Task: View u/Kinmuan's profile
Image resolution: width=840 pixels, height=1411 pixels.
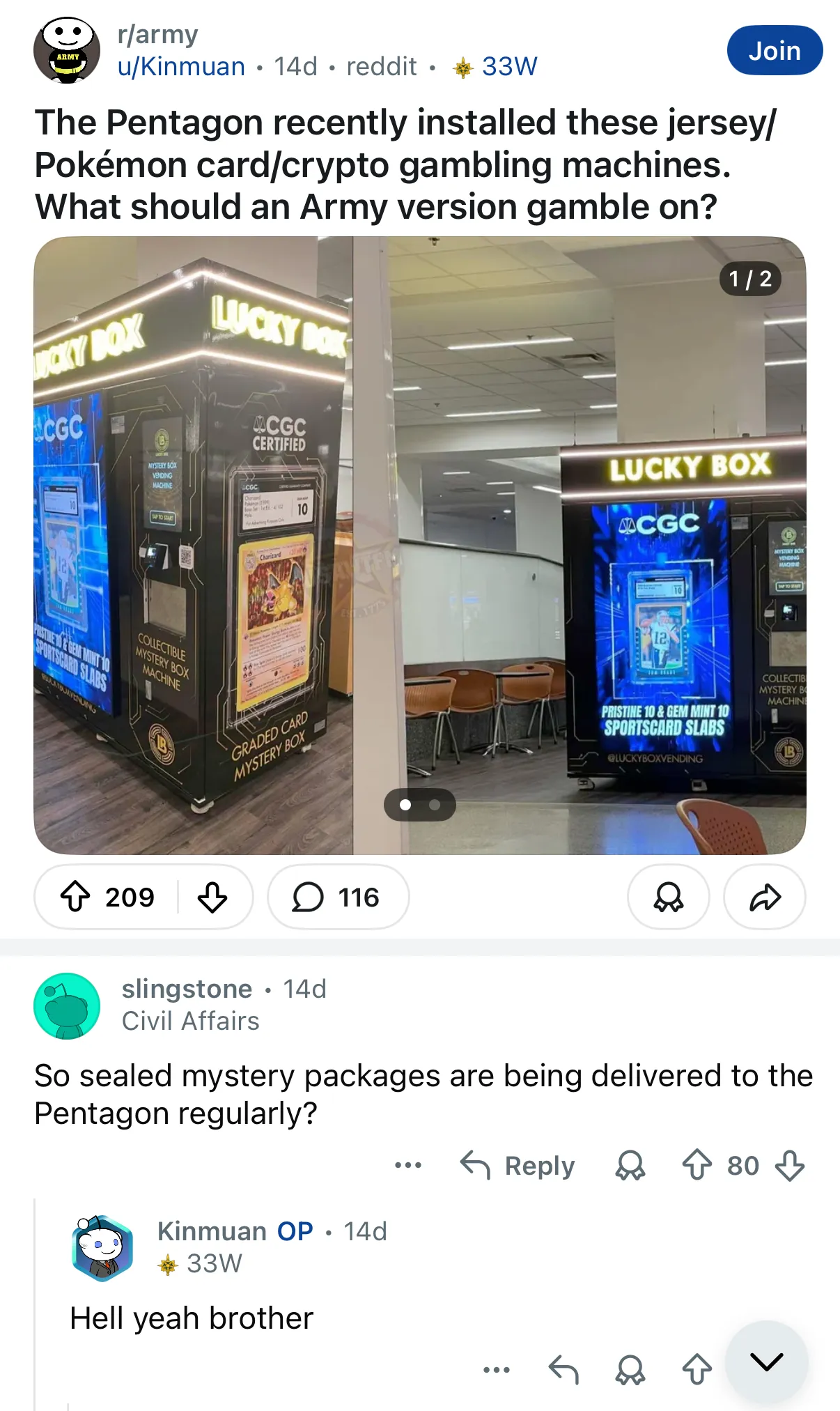Action: (x=181, y=67)
